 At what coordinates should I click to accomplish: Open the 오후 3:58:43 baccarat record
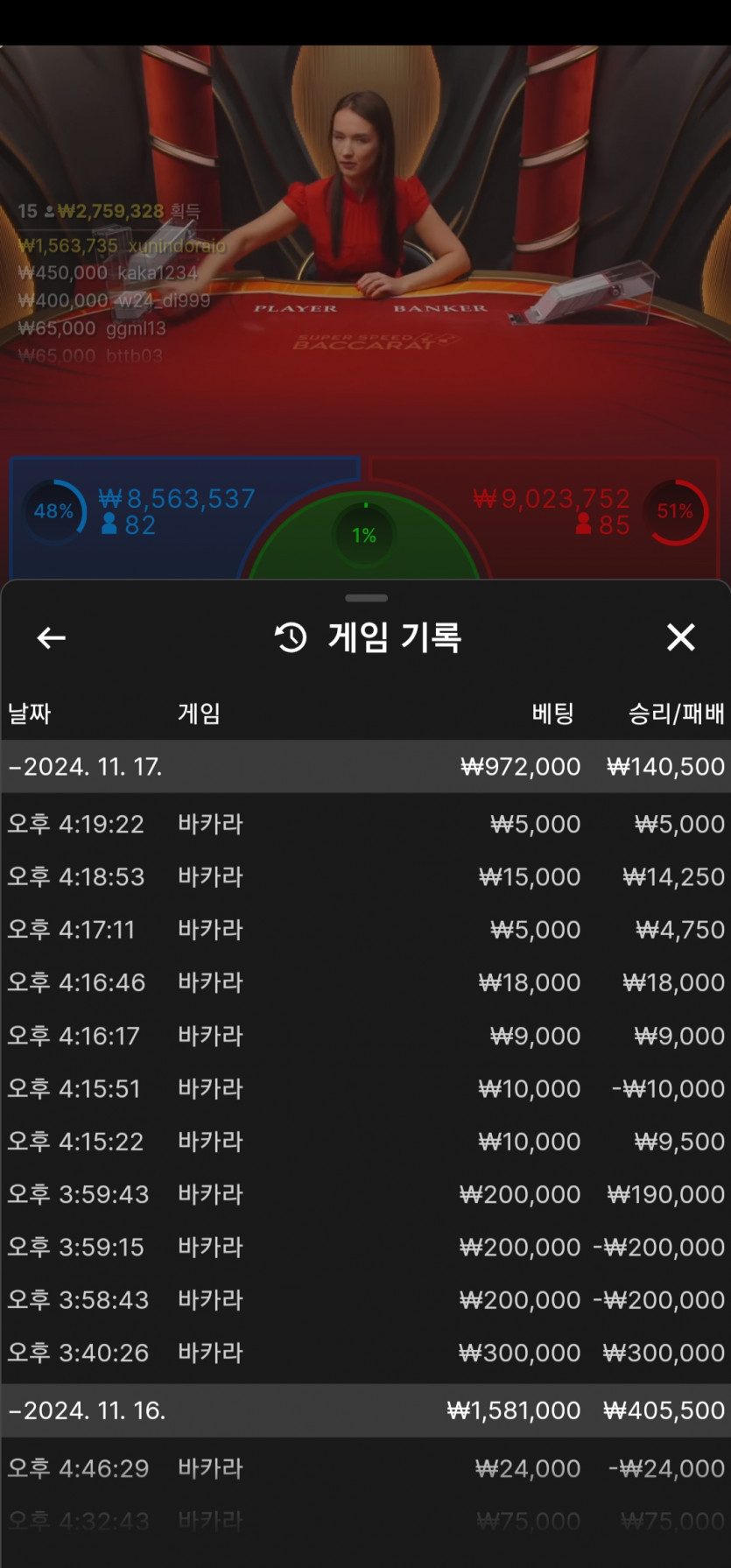point(366,1300)
